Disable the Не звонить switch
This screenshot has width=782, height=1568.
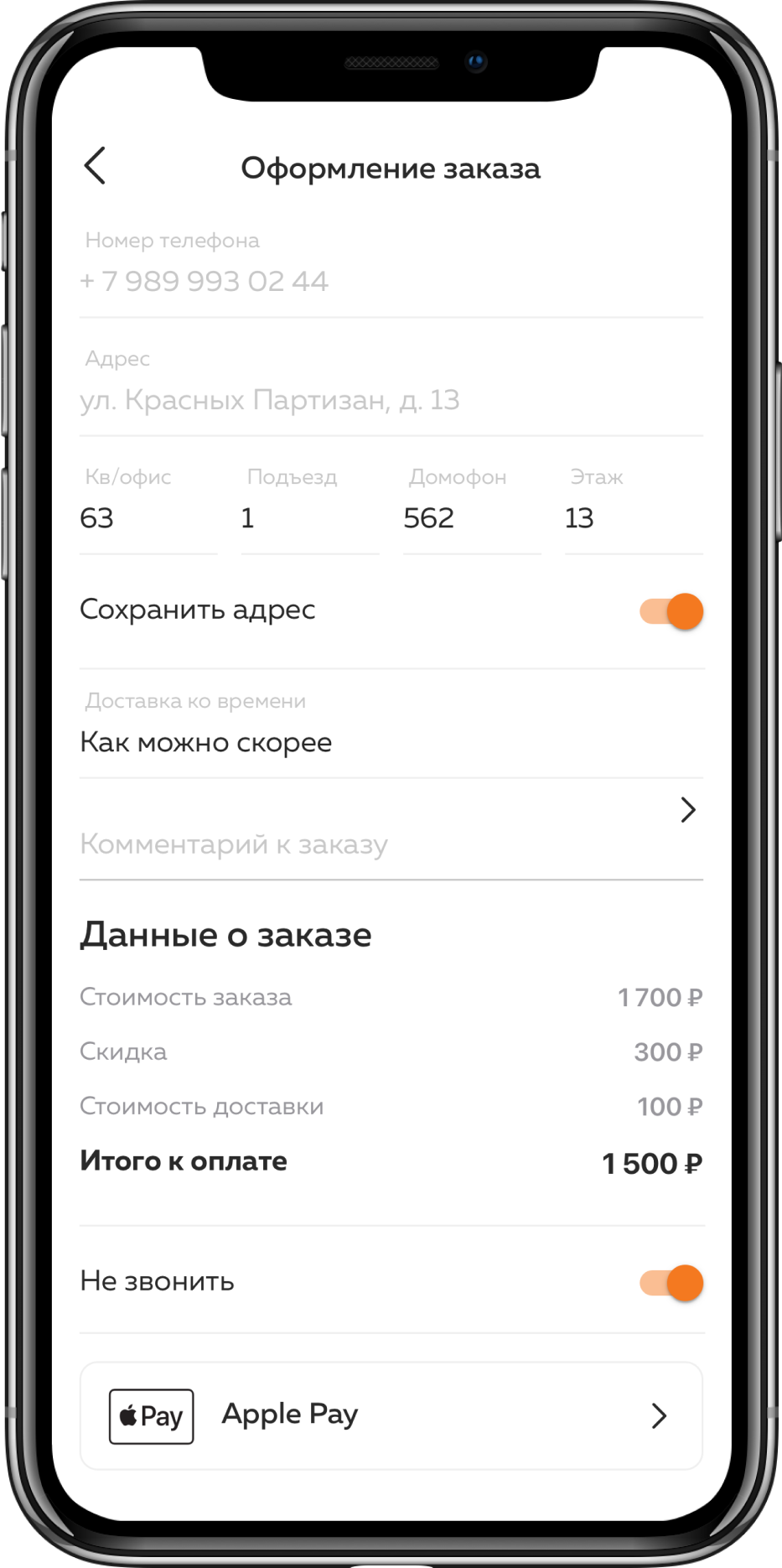click(x=671, y=1283)
